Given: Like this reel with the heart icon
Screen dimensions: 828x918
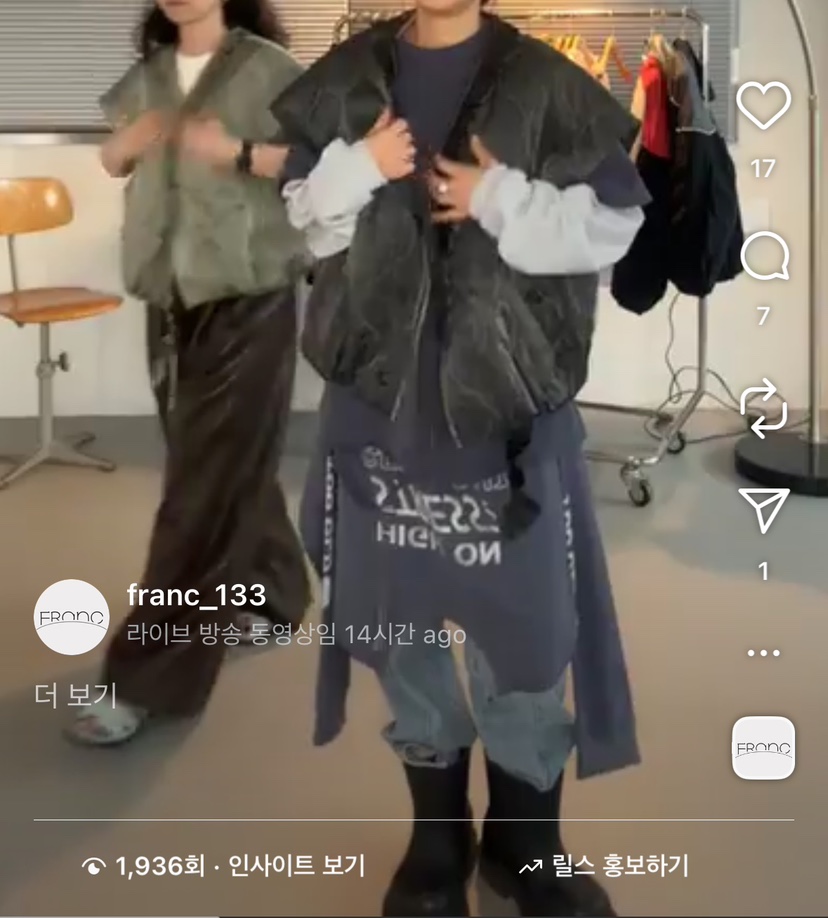Looking at the screenshot, I should point(763,106).
